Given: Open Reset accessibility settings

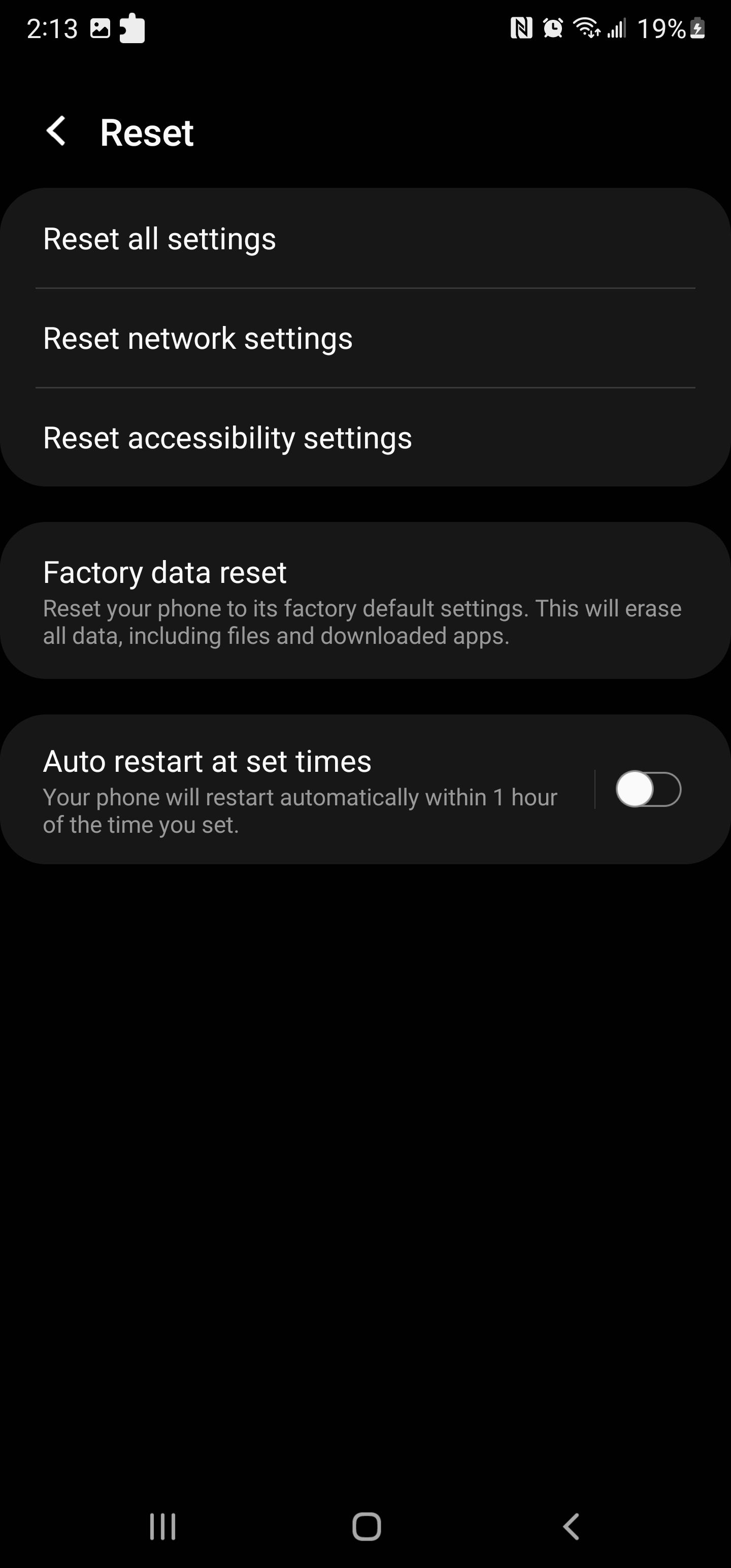Looking at the screenshot, I should click(x=227, y=438).
